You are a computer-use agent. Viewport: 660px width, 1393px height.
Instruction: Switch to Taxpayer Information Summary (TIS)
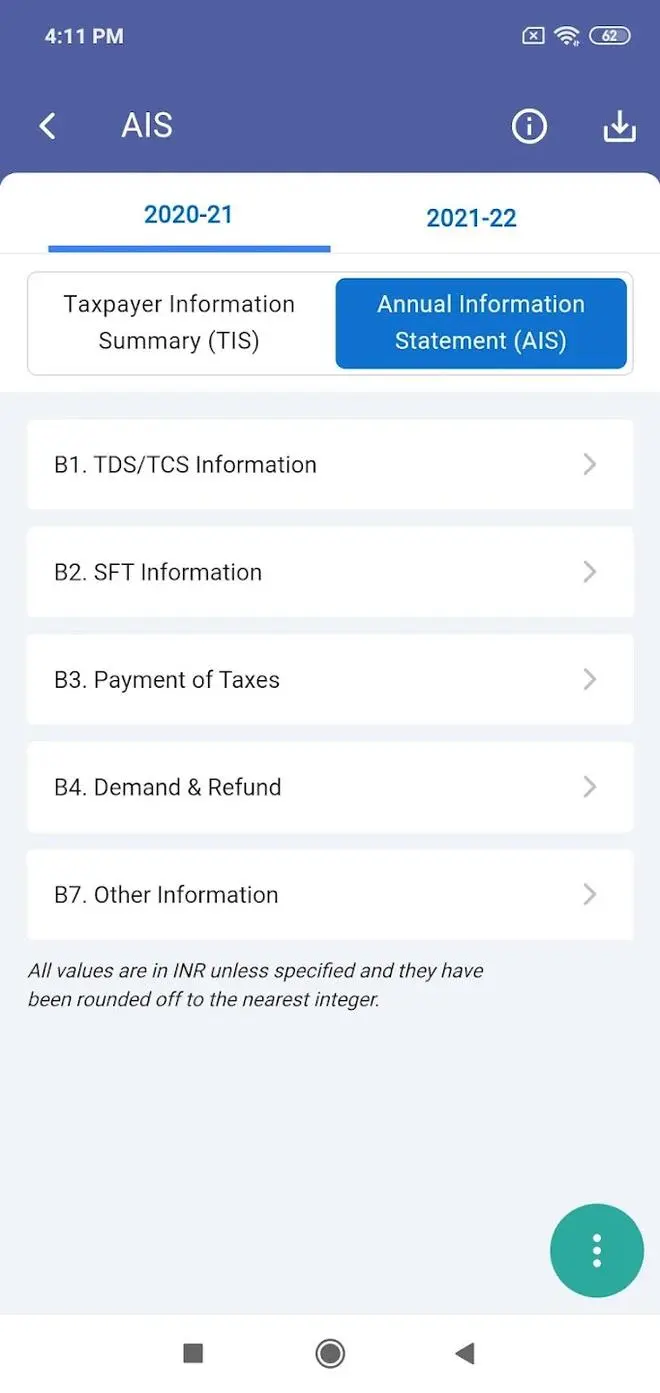click(180, 322)
